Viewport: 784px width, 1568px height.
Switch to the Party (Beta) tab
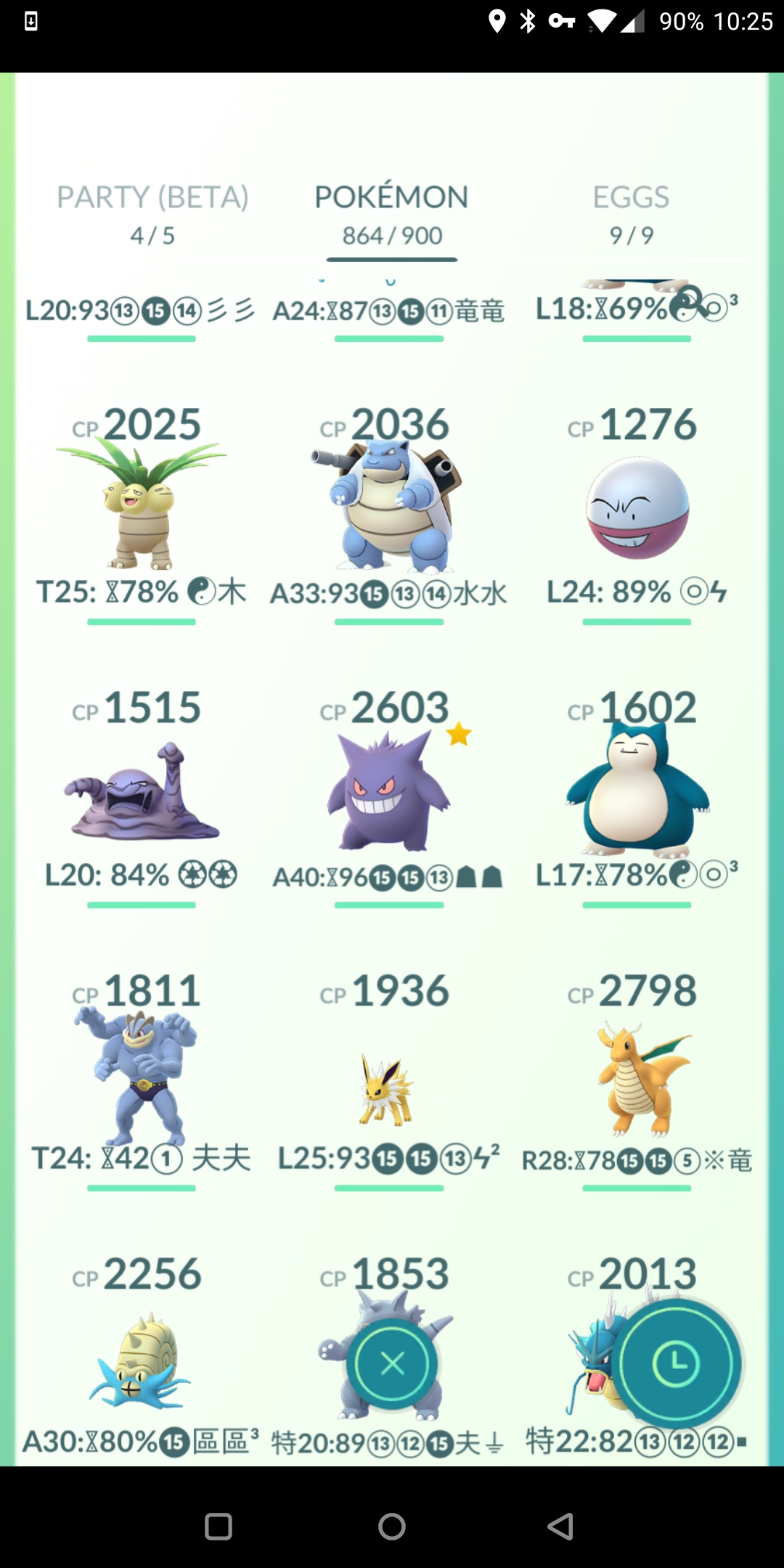[152, 215]
